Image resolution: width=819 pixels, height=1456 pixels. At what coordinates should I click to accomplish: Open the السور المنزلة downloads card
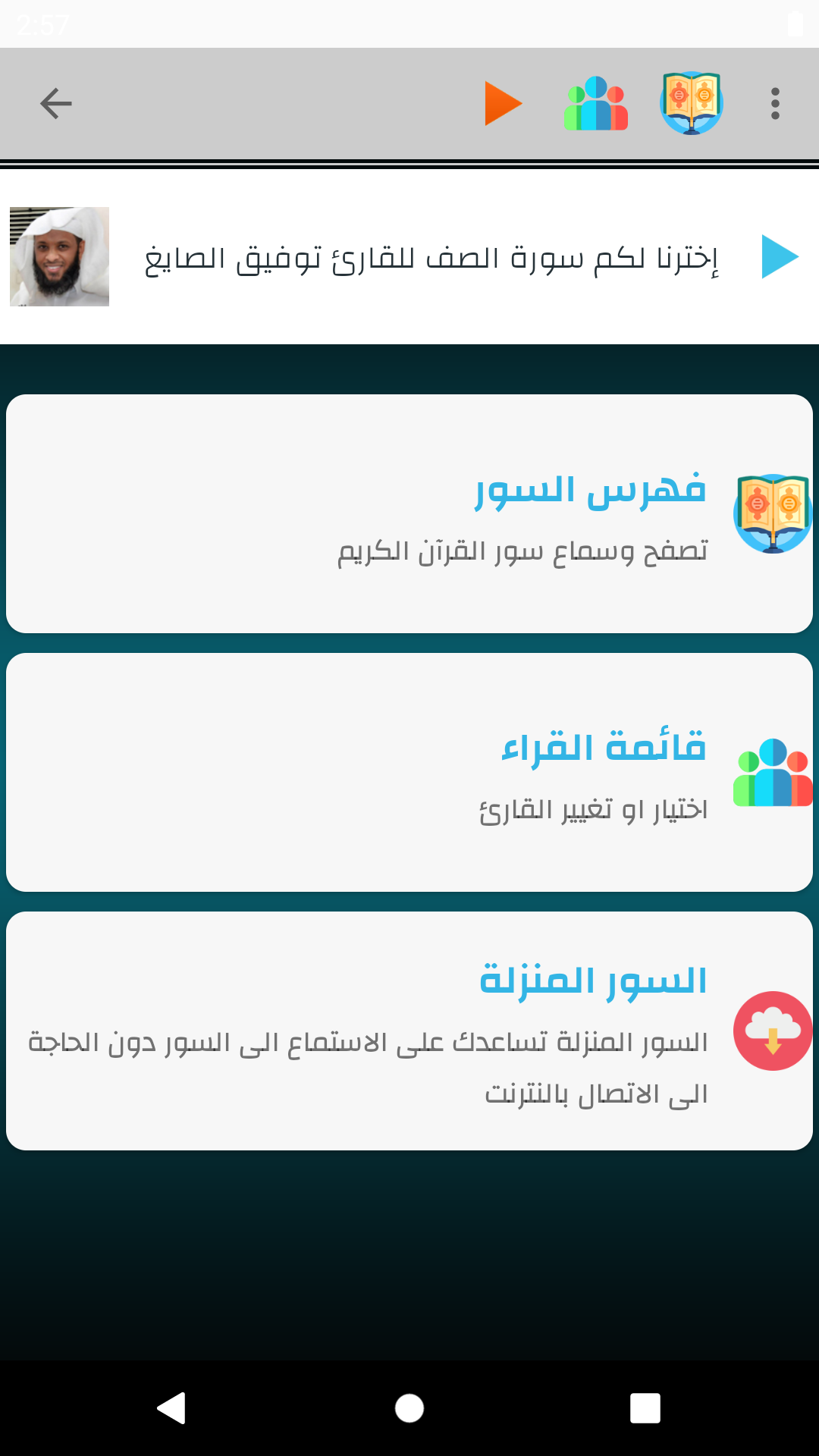pyautogui.click(x=409, y=1031)
